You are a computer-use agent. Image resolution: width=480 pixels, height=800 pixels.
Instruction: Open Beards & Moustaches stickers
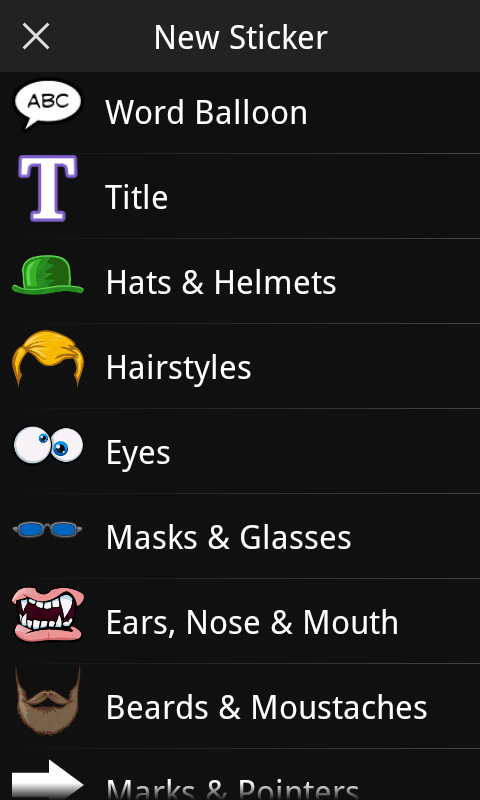240,707
